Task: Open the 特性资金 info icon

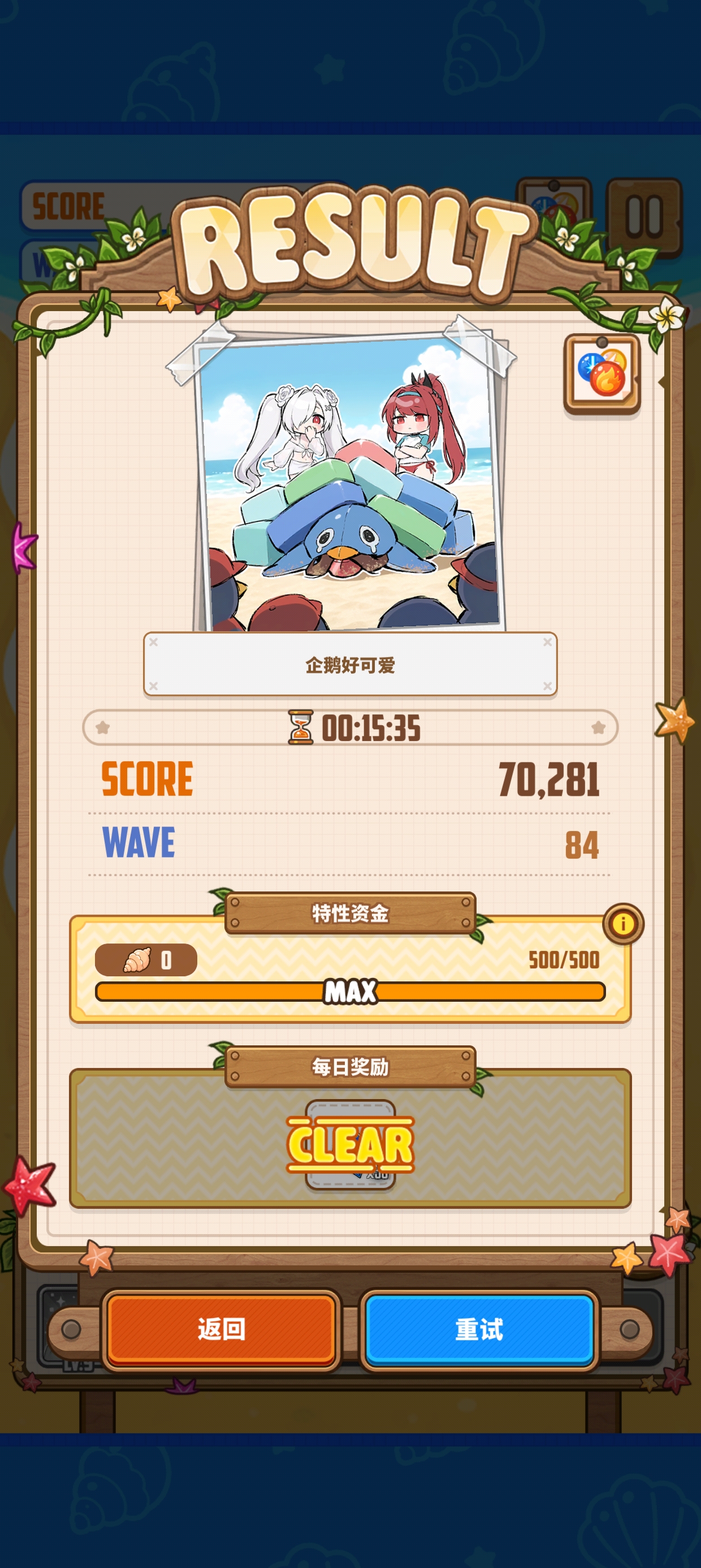Action: pos(622,924)
